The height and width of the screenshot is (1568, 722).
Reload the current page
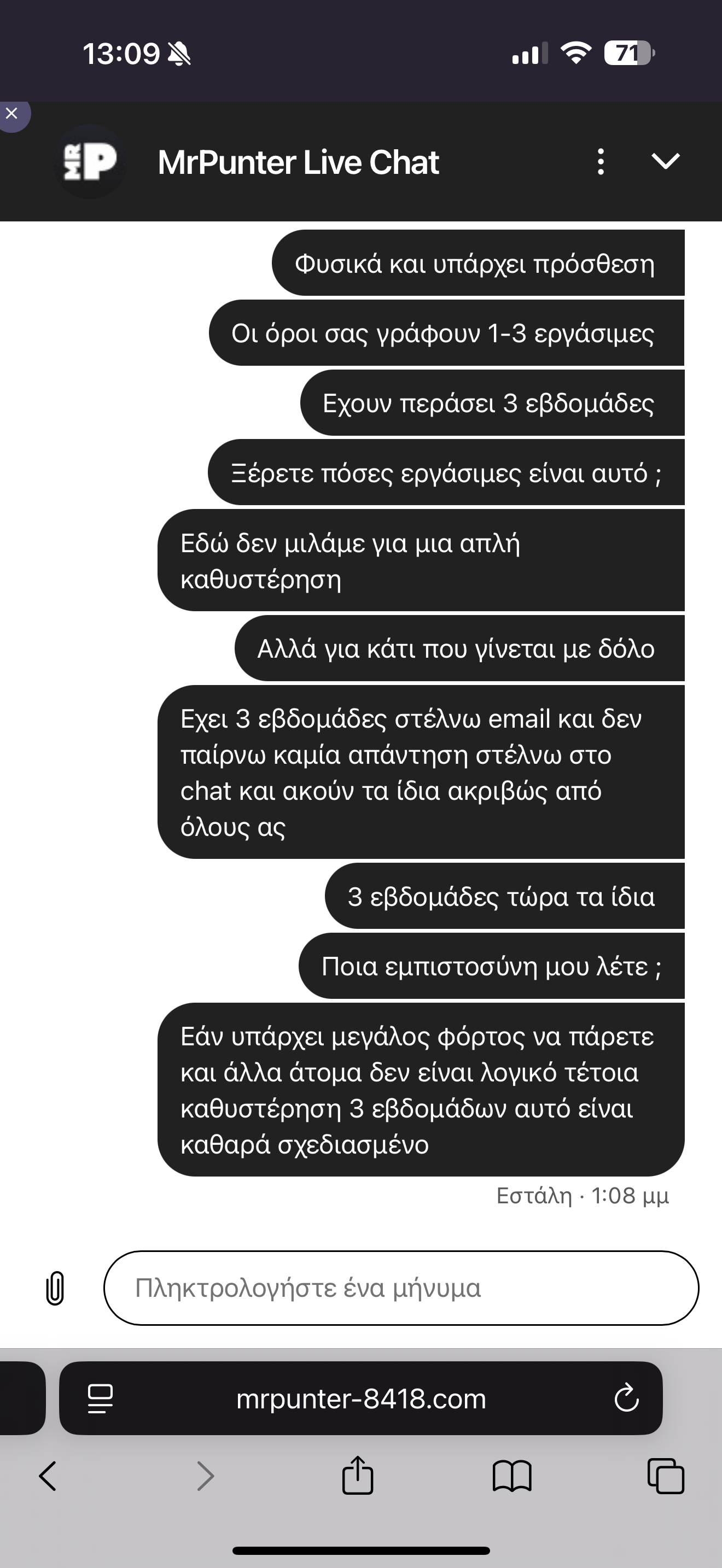coord(626,1398)
